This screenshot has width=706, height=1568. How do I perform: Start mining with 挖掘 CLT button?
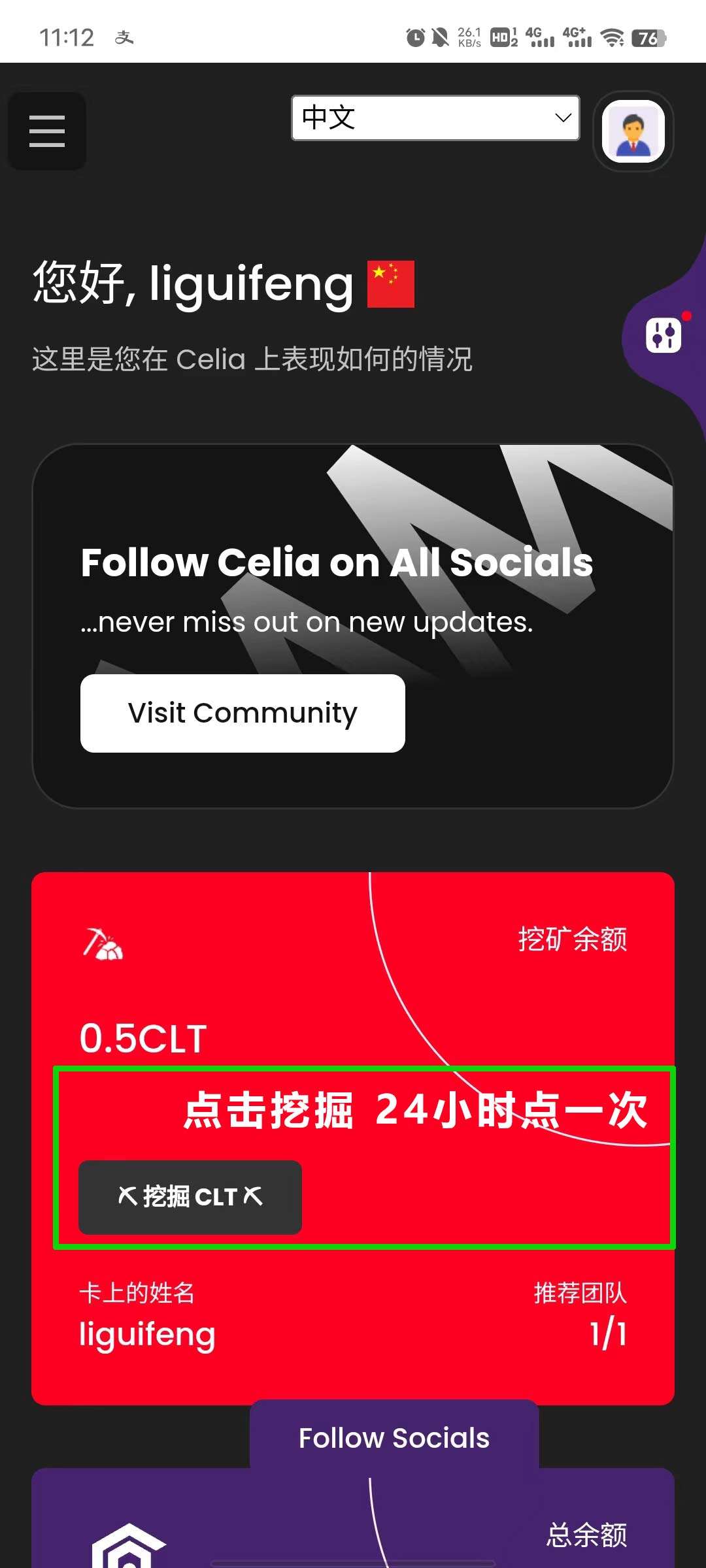point(190,1197)
